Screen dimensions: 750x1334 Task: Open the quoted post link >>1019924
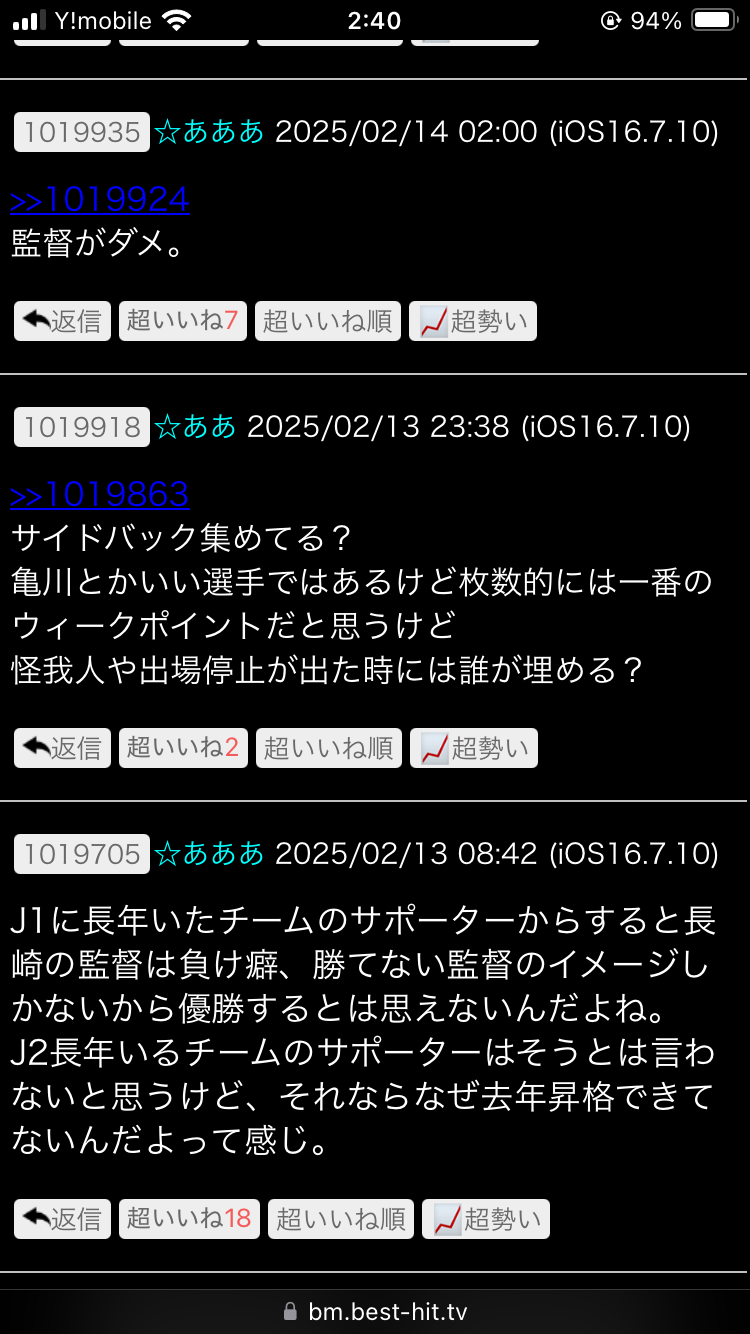click(x=100, y=200)
